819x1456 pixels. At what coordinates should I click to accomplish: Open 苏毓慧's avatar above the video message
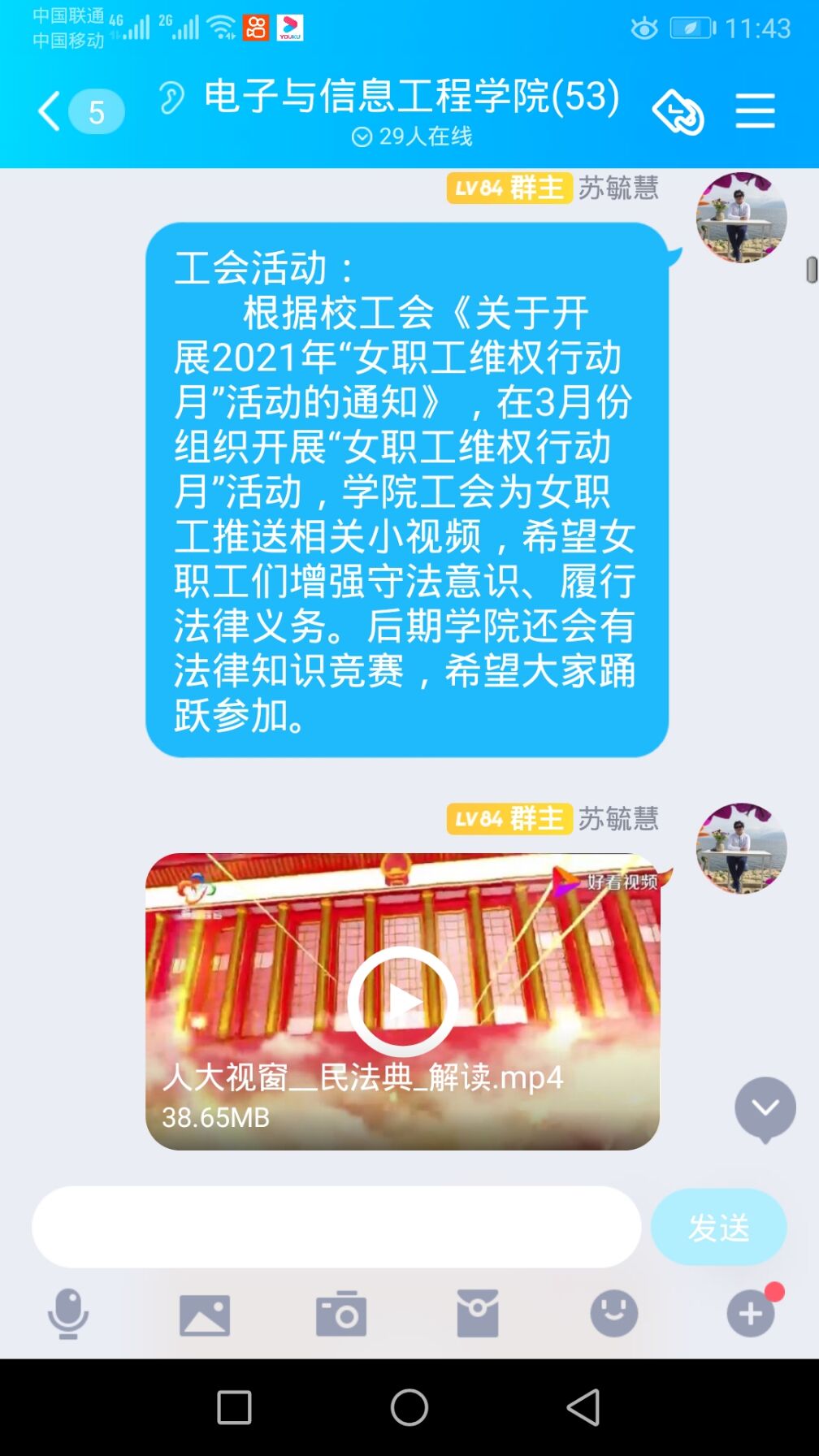pyautogui.click(x=741, y=848)
